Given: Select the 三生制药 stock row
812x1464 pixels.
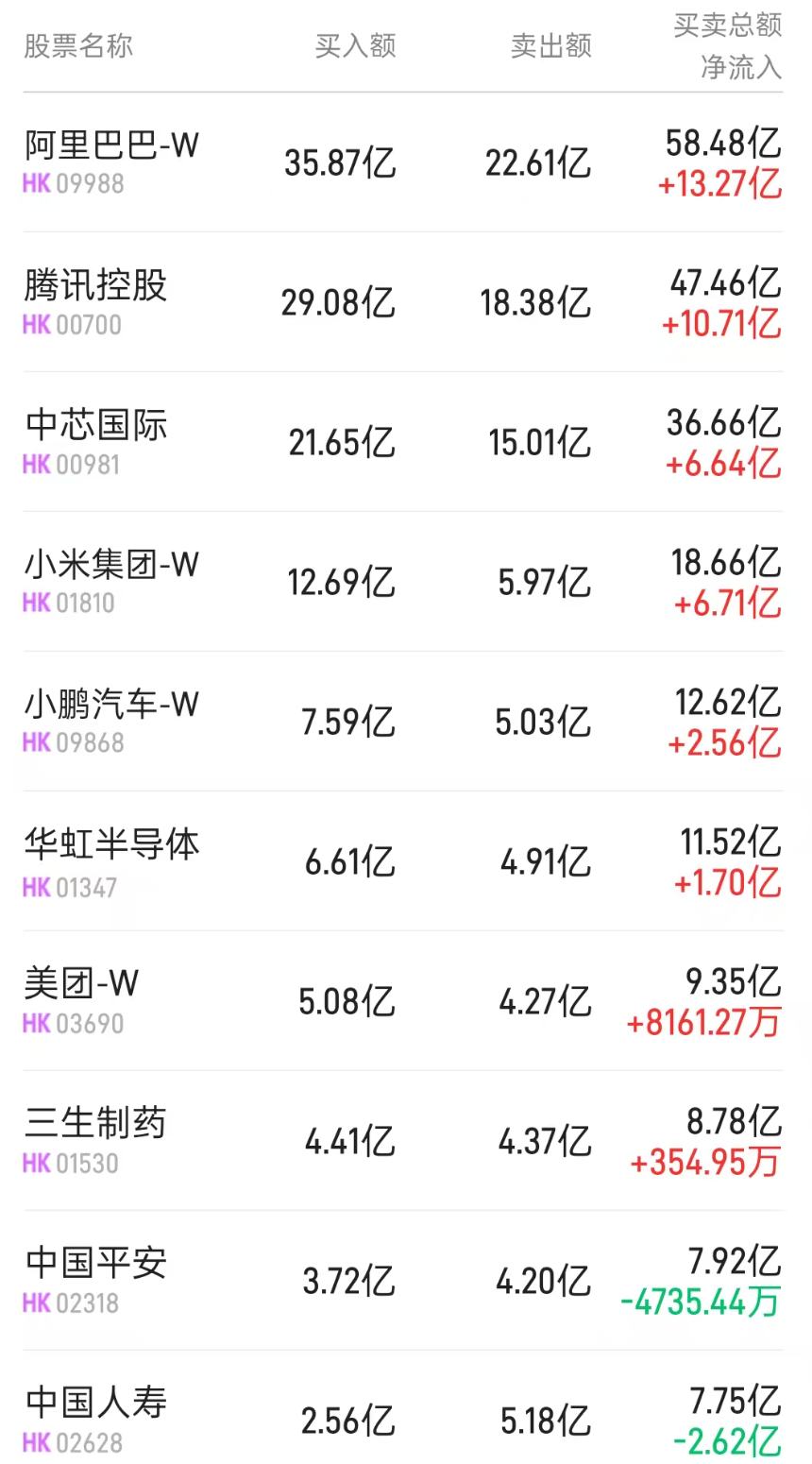Looking at the screenshot, I should pyautogui.click(x=94, y=1123).
